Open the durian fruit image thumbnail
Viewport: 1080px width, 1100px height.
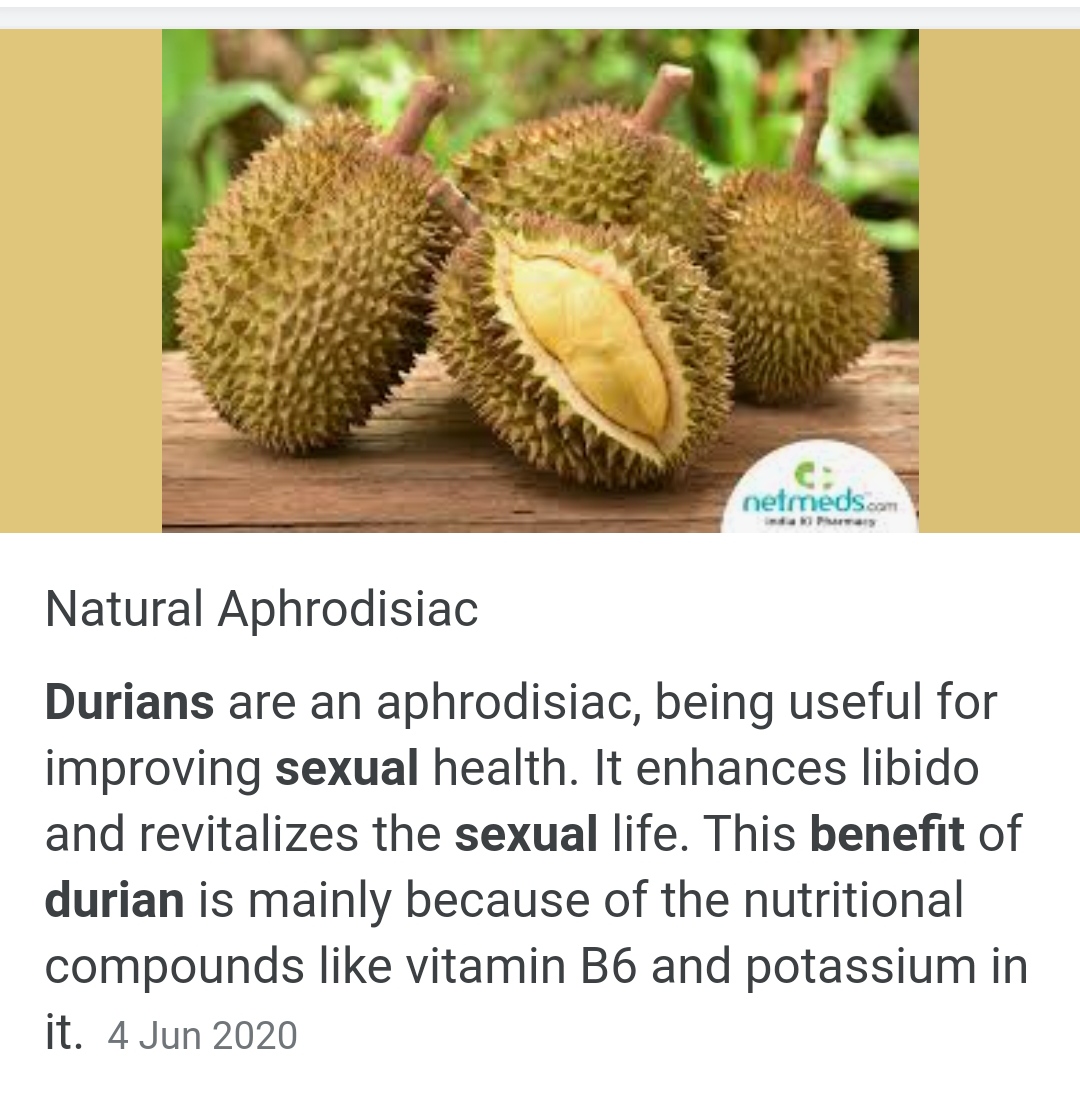pyautogui.click(x=540, y=280)
